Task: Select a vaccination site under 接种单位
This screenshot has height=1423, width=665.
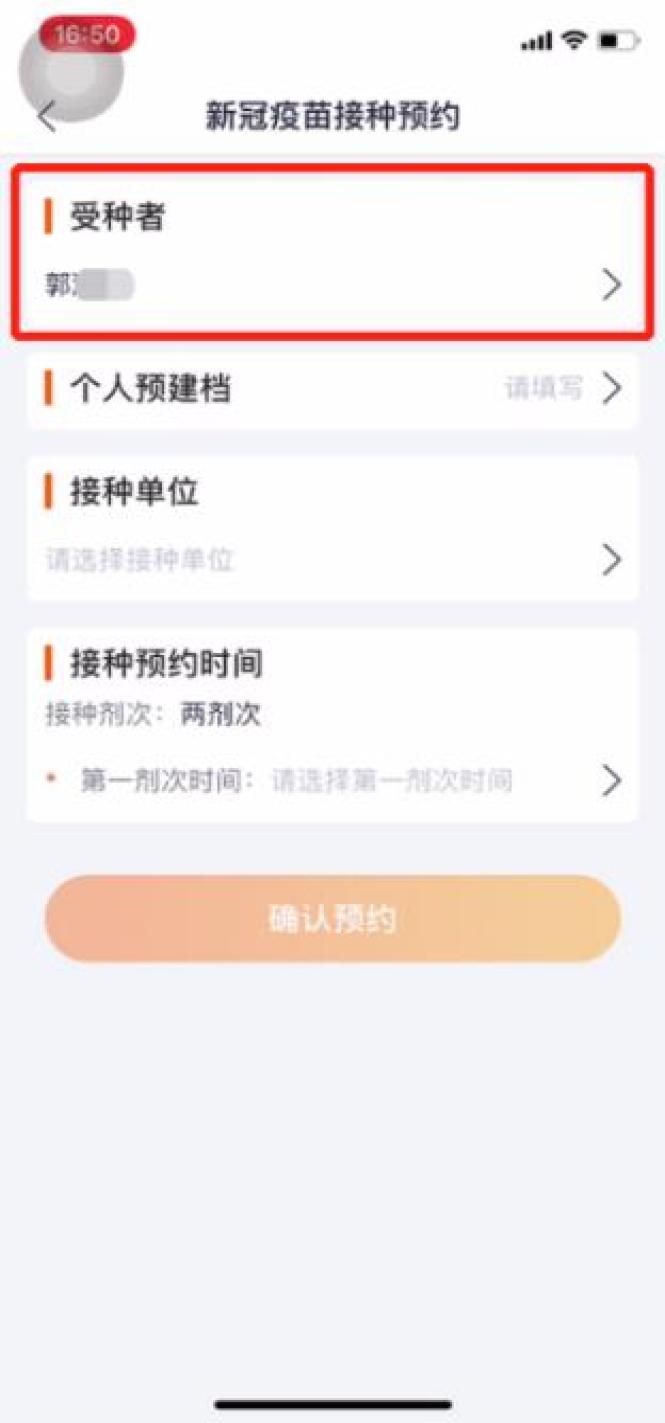Action: 332,560
